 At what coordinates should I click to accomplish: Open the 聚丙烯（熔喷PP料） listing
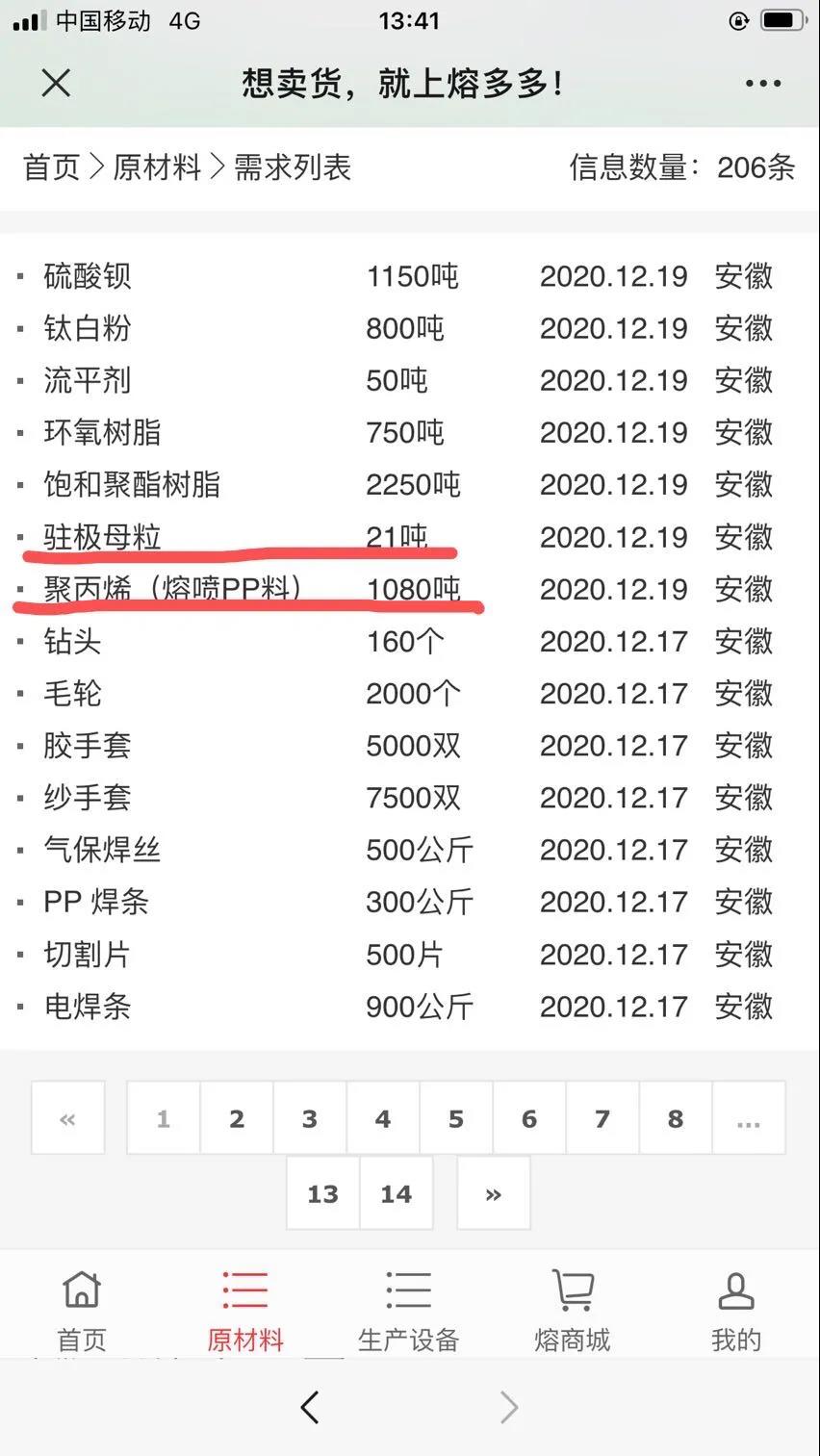point(410,589)
